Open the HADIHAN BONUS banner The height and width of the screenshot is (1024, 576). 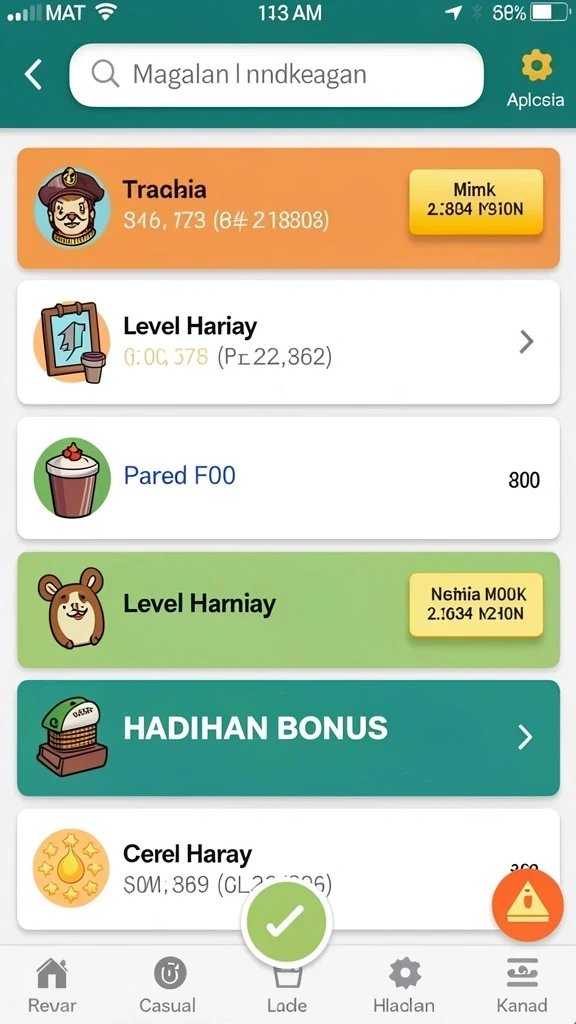point(288,738)
